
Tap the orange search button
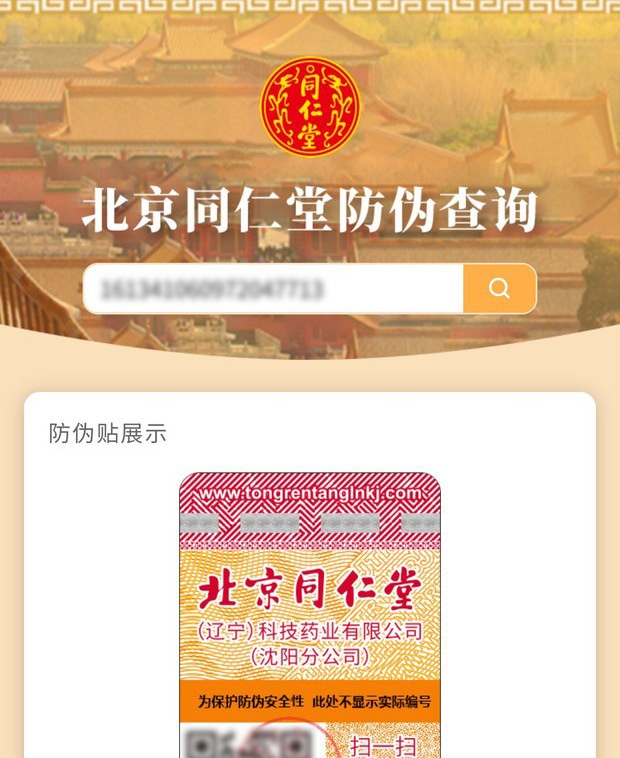499,289
